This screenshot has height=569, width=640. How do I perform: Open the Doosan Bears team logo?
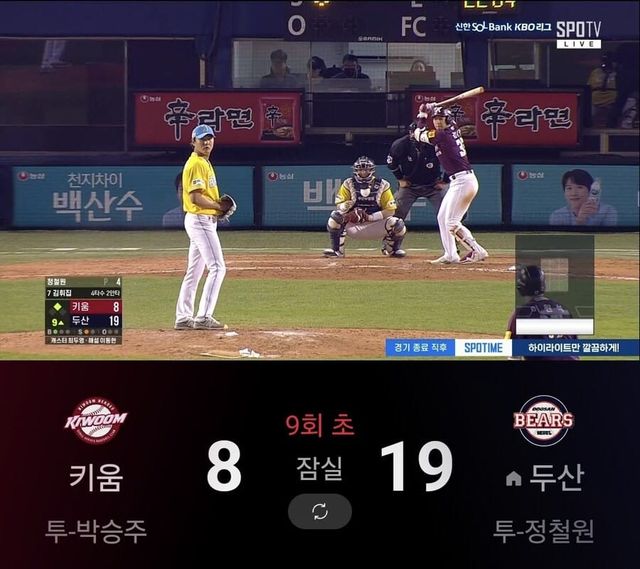click(x=543, y=420)
